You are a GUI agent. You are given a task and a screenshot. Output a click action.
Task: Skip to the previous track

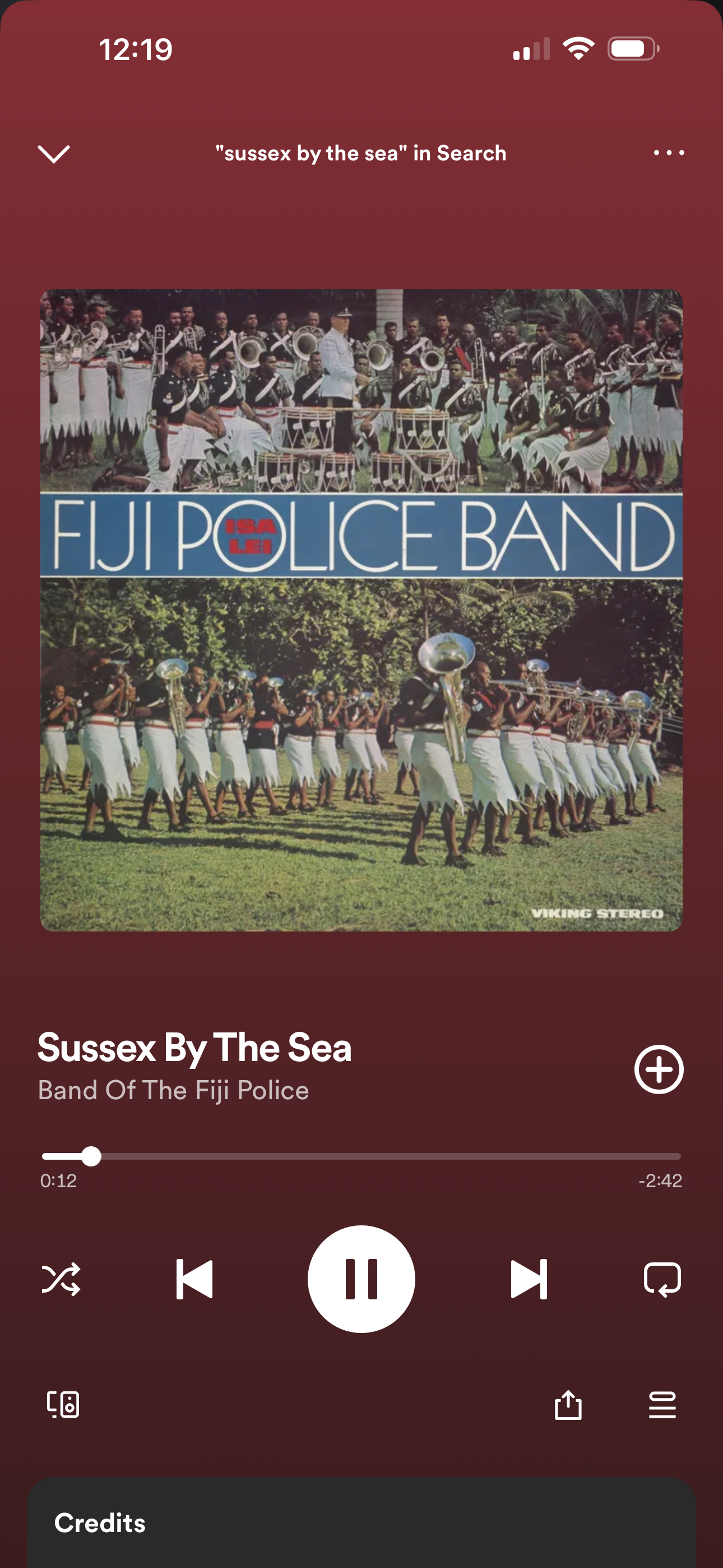194,1279
